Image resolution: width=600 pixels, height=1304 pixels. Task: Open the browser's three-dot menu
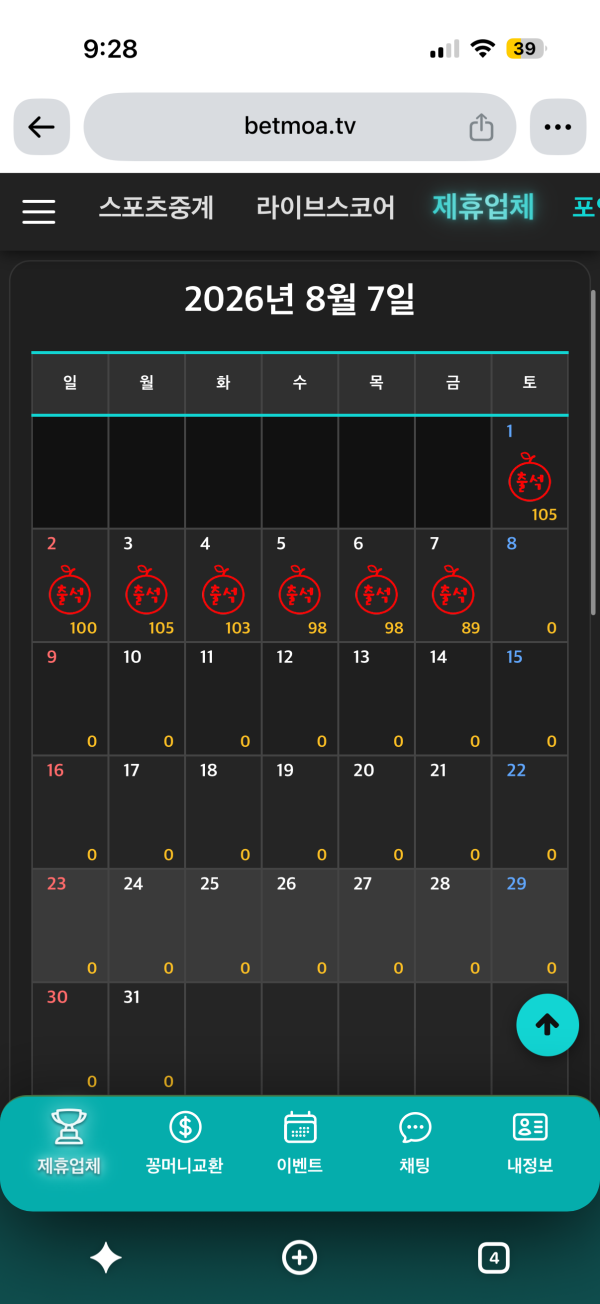coord(558,127)
